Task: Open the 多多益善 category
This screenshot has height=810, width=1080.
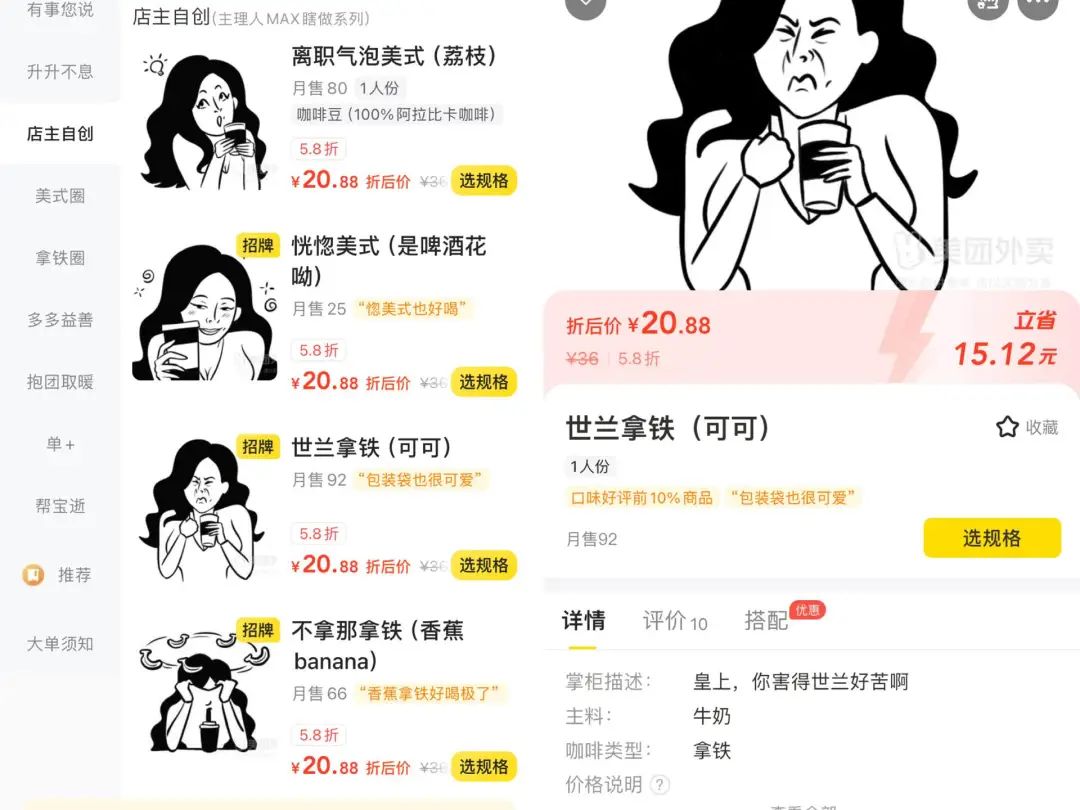Action: (x=60, y=320)
